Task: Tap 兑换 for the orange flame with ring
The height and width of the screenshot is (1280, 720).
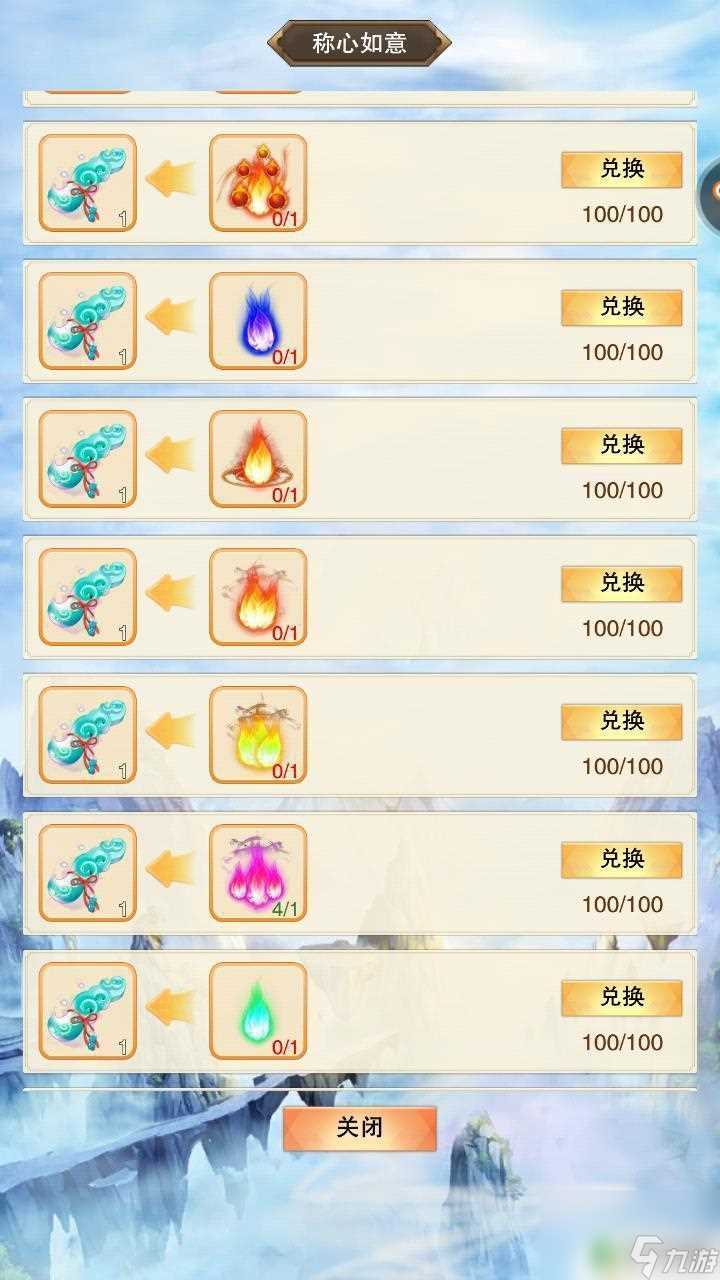Action: coord(621,446)
